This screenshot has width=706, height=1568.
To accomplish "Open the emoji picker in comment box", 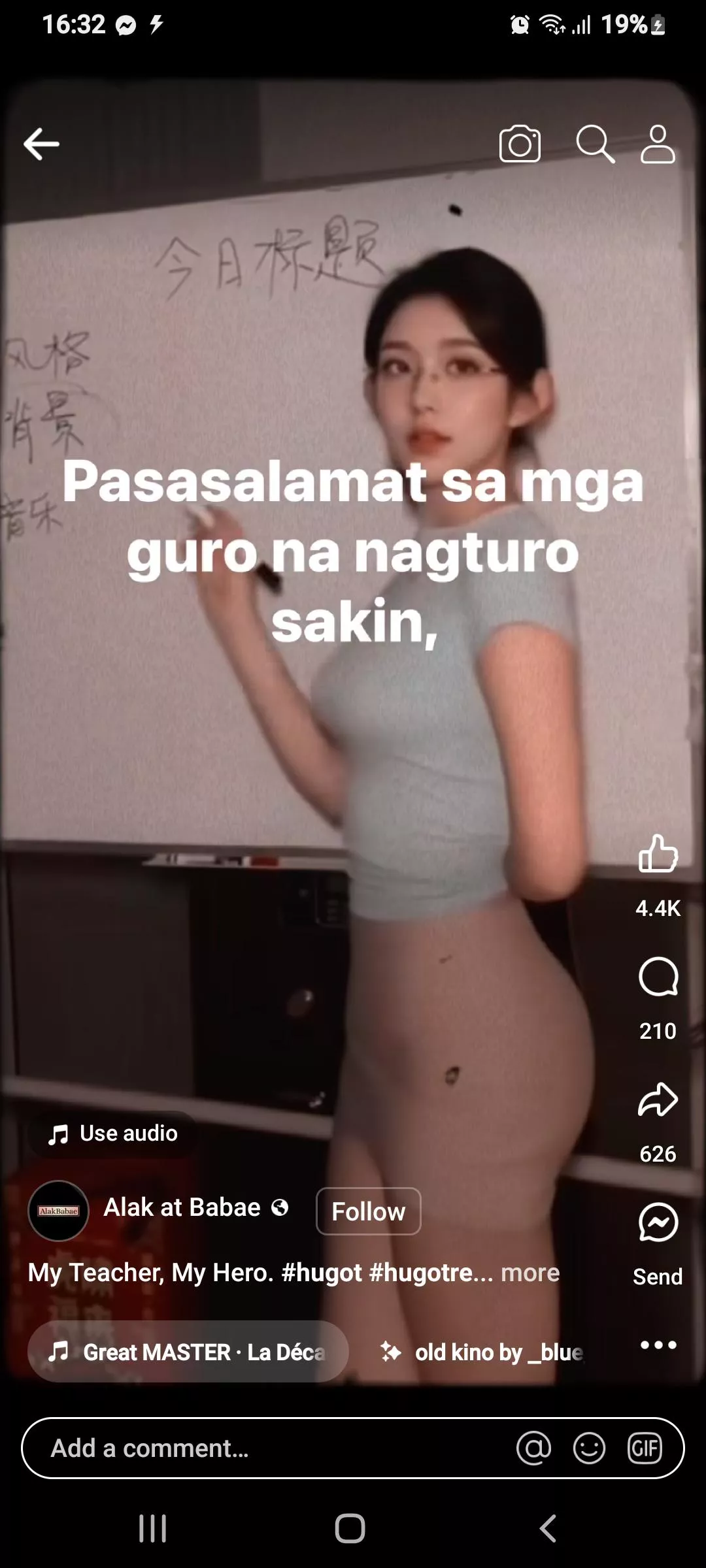I will [x=589, y=1448].
